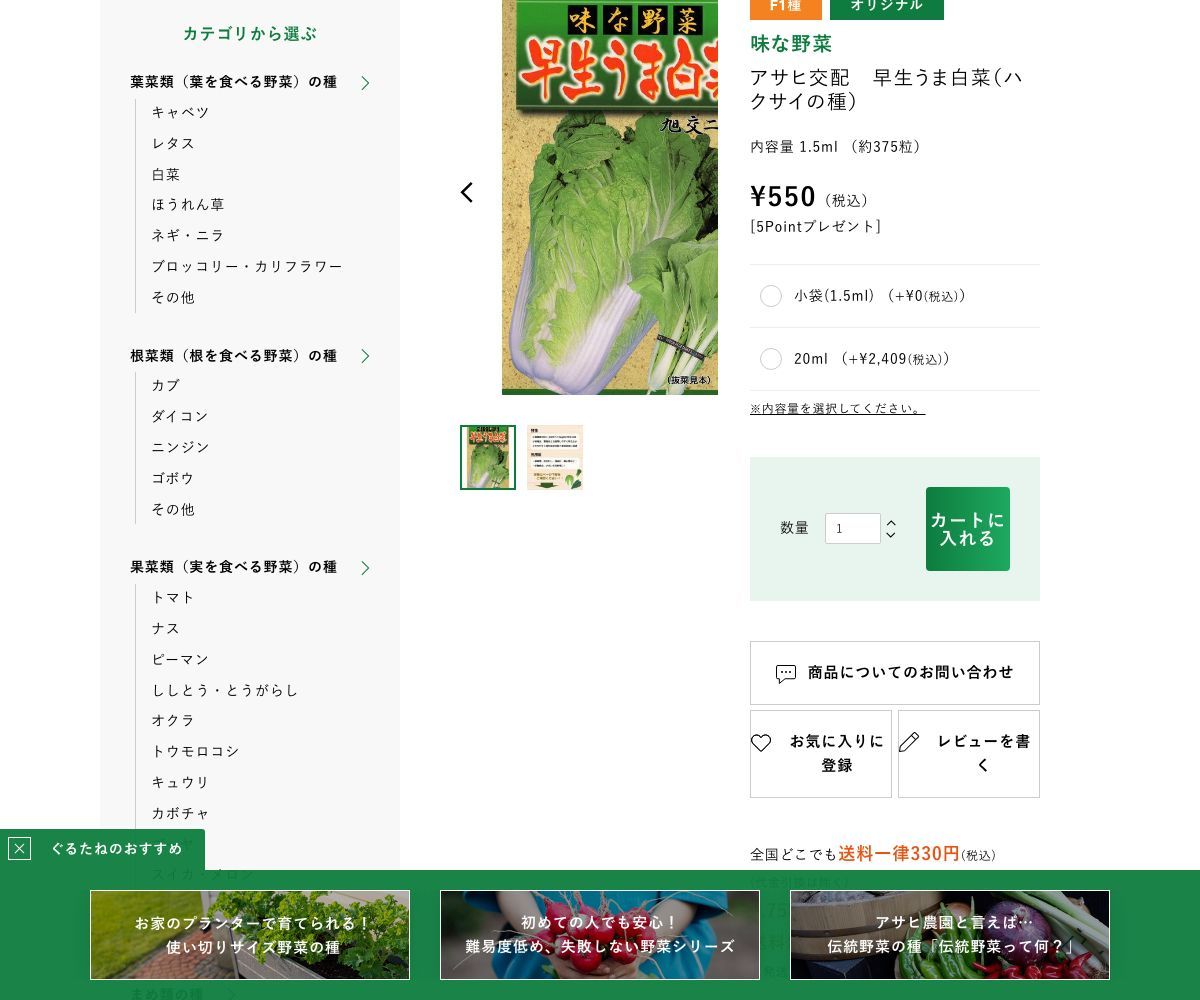This screenshot has width=1200, height=1000.
Task: Write a review with レビューを書く
Action: [968, 754]
